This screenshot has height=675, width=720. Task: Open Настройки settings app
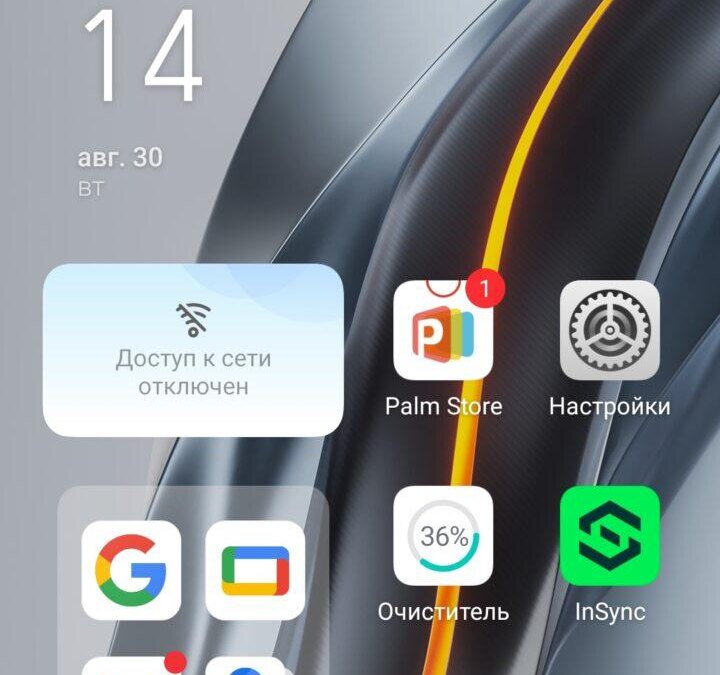point(609,331)
